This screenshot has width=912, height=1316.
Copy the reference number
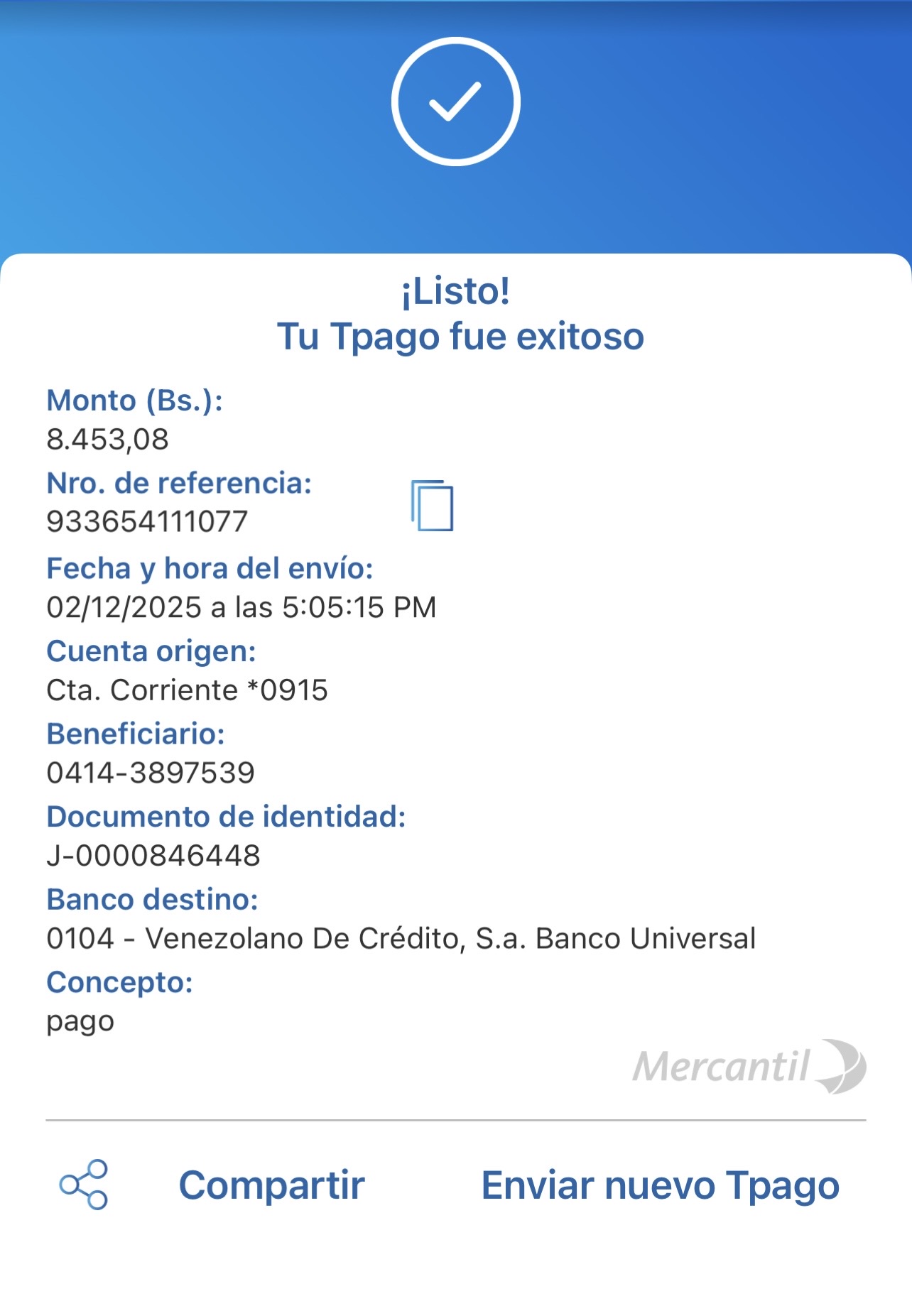point(432,506)
